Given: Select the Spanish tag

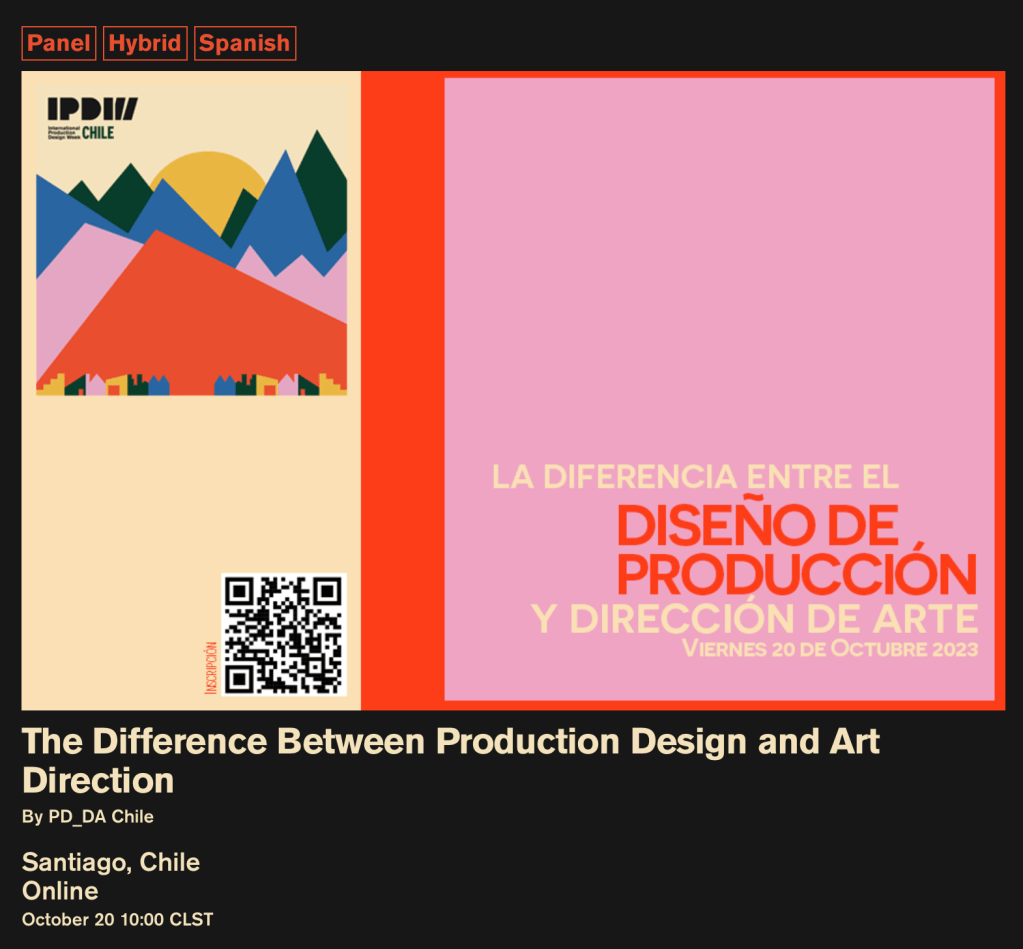Looking at the screenshot, I should [x=244, y=43].
